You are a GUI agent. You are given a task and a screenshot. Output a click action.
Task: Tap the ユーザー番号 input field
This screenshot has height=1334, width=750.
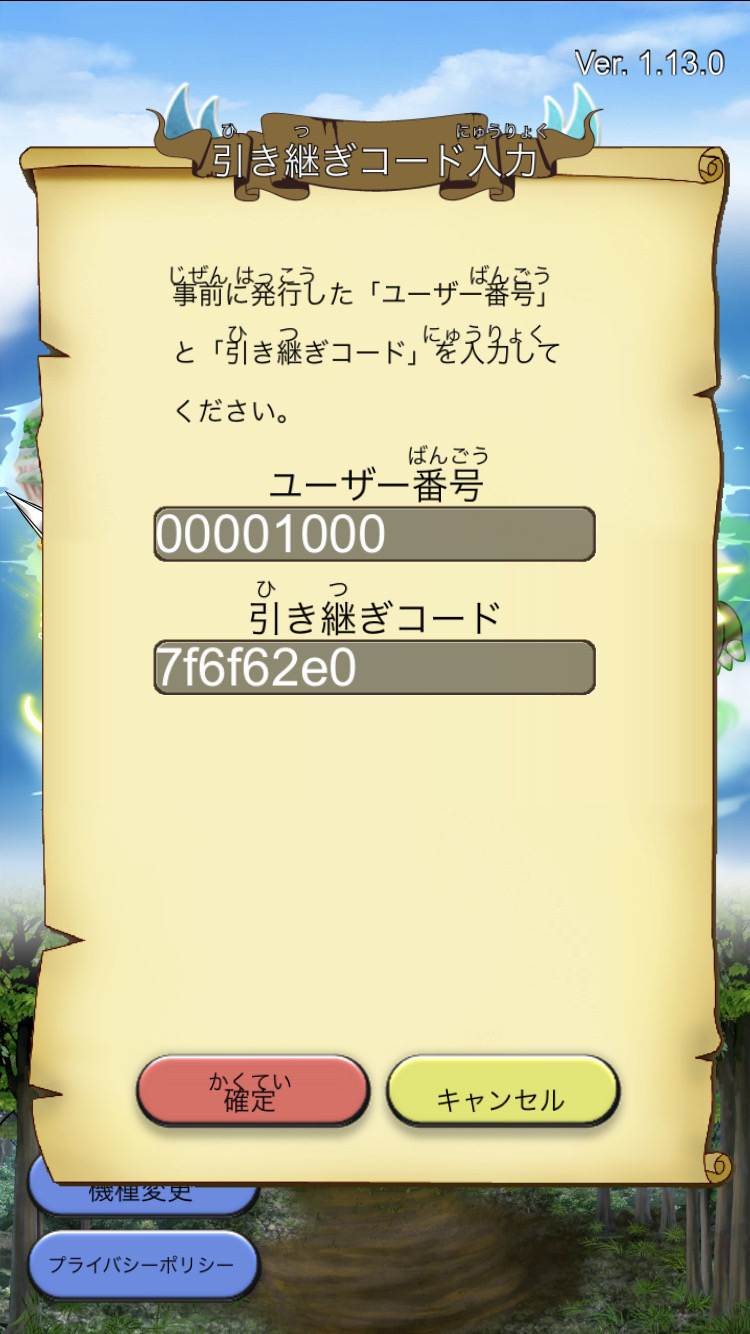(374, 534)
